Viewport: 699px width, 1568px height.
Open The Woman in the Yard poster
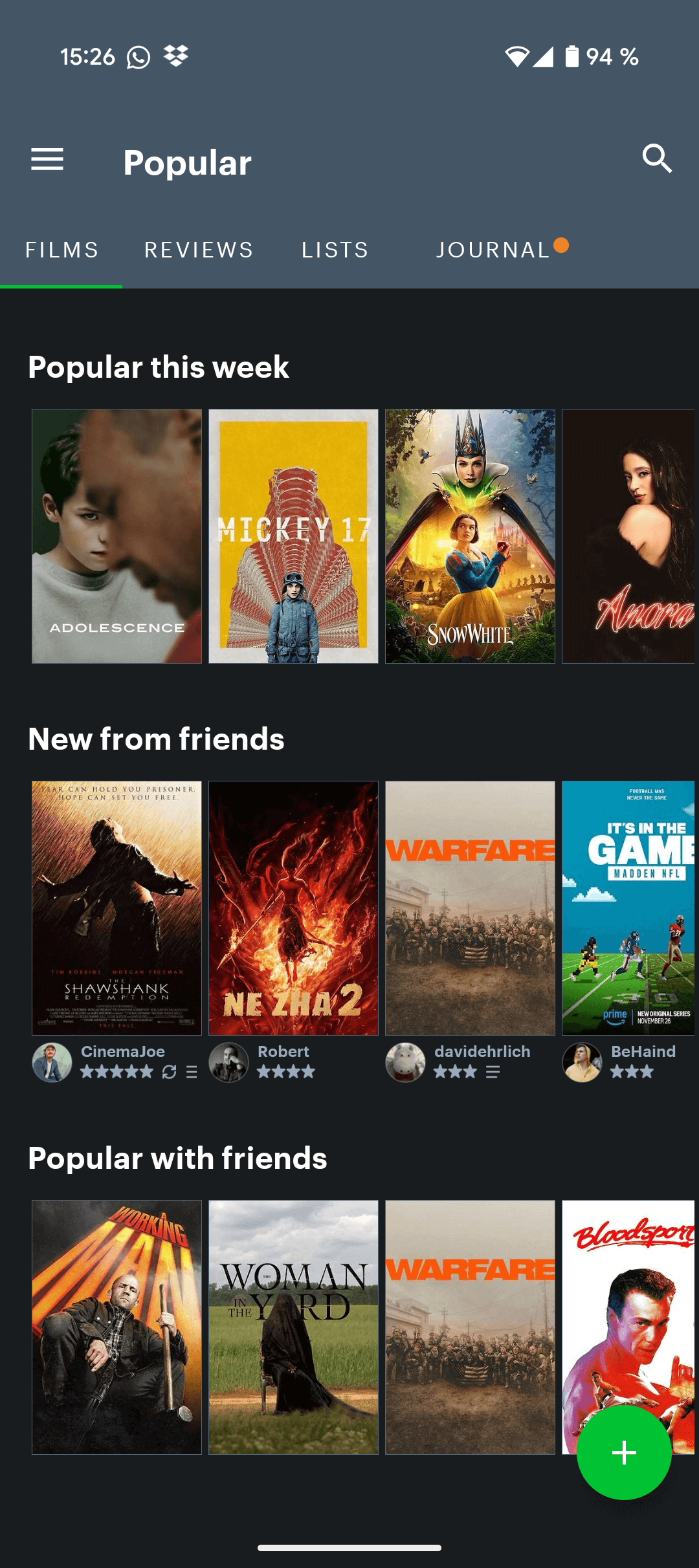(x=293, y=1326)
